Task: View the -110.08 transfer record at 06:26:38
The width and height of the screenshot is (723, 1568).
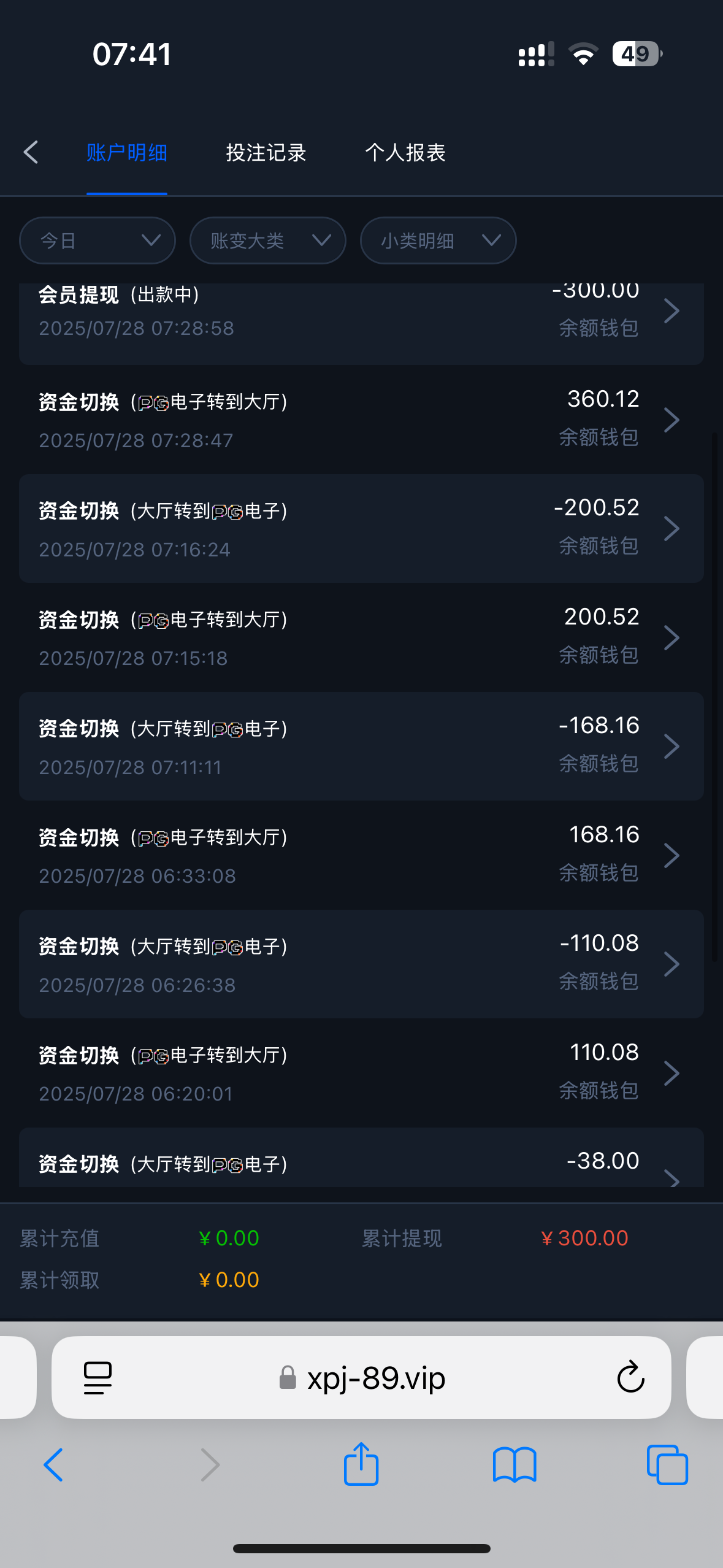Action: pos(361,964)
